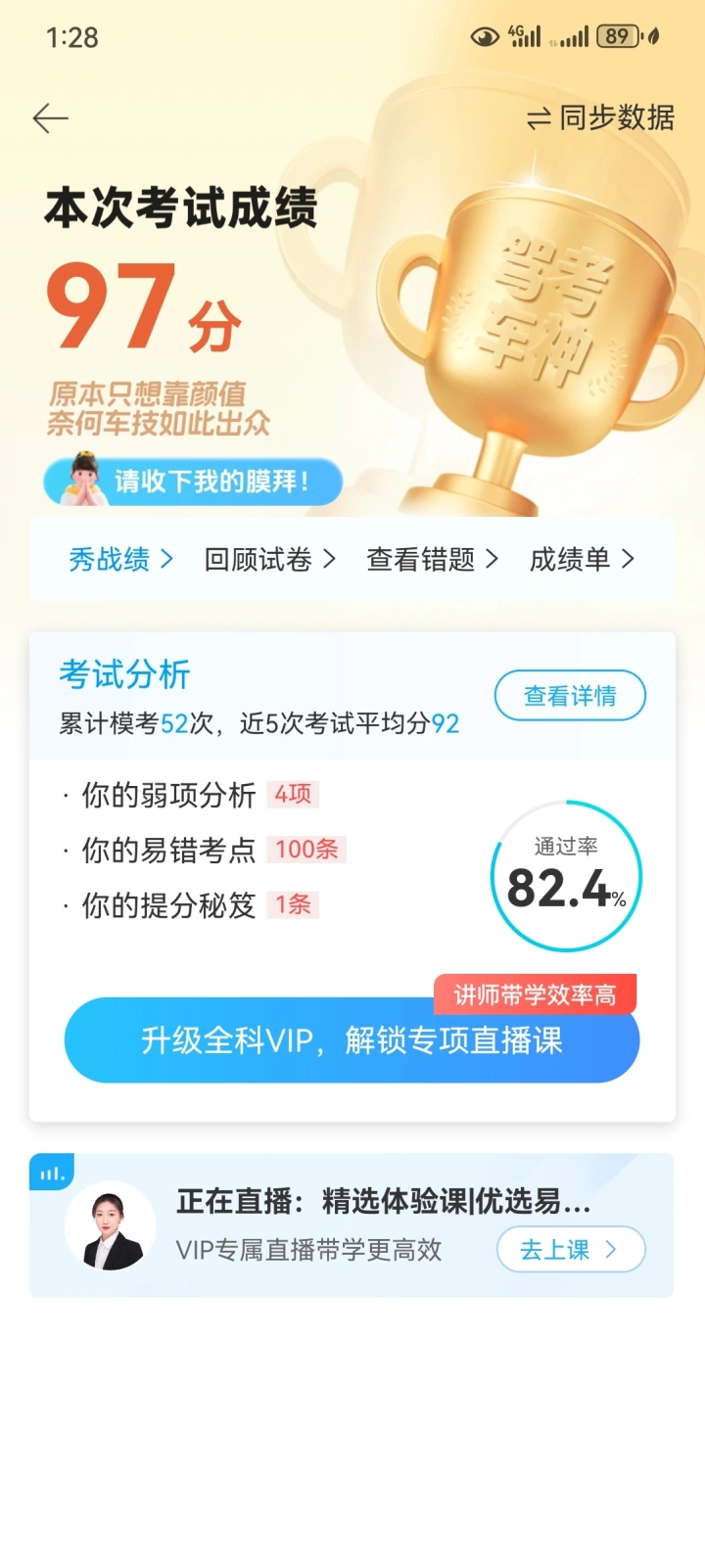Open the 成绩单 score report
The height and width of the screenshot is (1568, 705).
pos(582,559)
